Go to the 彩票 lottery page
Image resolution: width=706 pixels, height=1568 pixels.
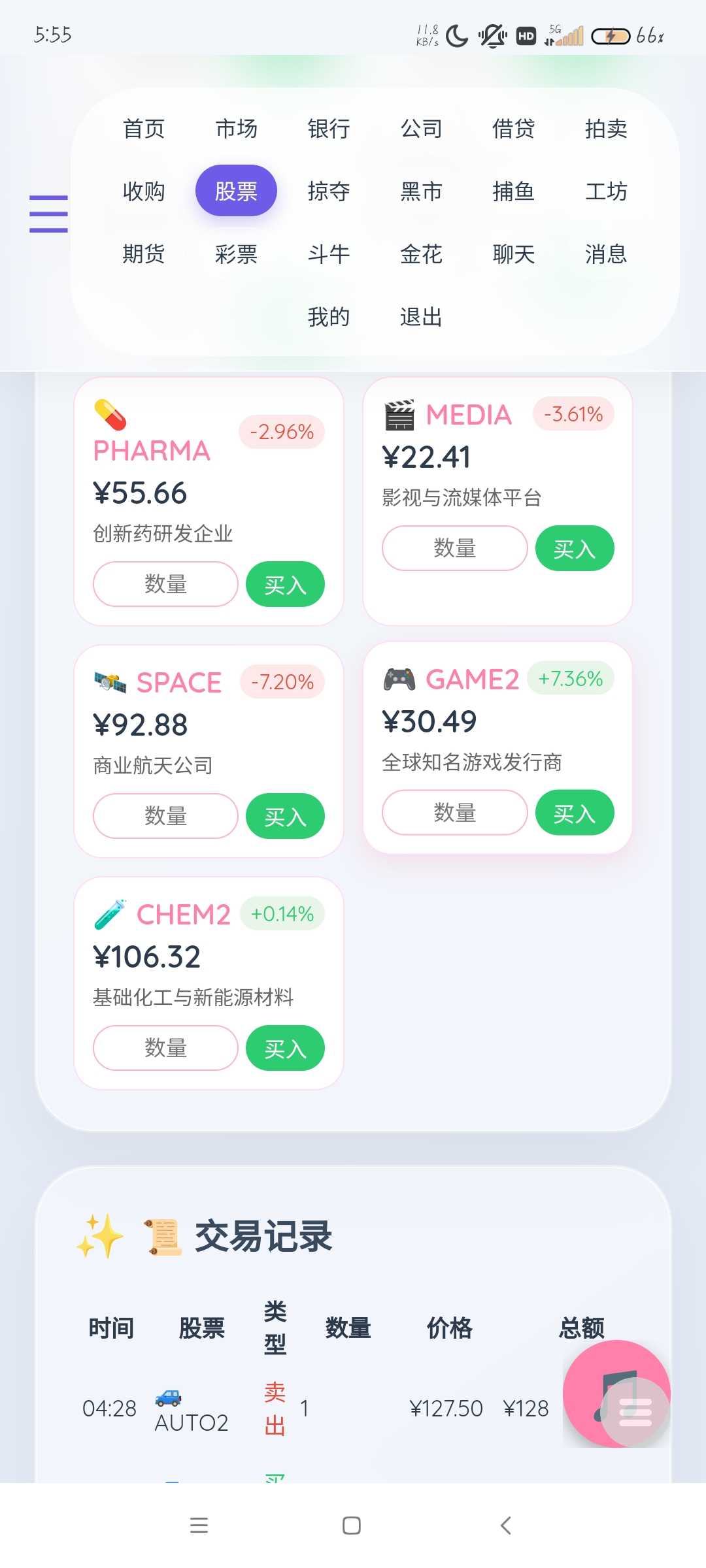click(236, 254)
